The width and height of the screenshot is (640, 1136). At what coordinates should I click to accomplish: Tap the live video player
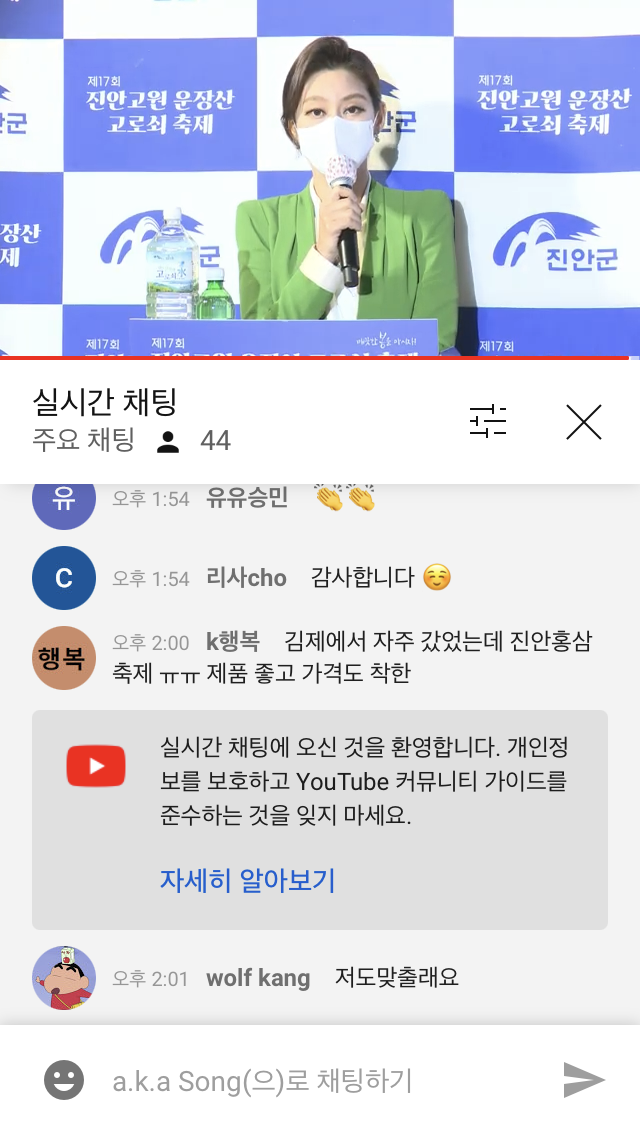click(x=320, y=178)
